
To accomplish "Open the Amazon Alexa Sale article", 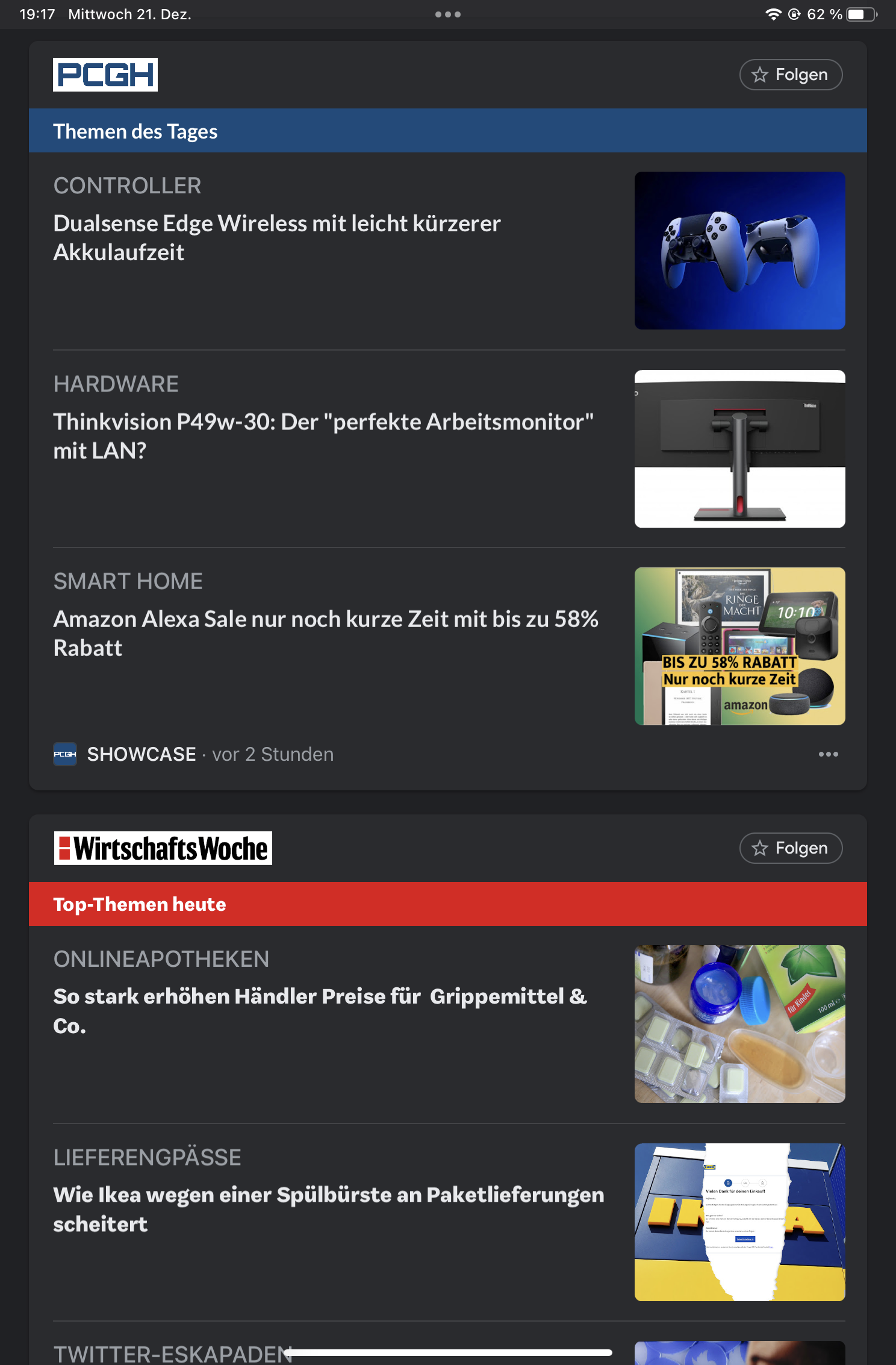I will [x=326, y=633].
